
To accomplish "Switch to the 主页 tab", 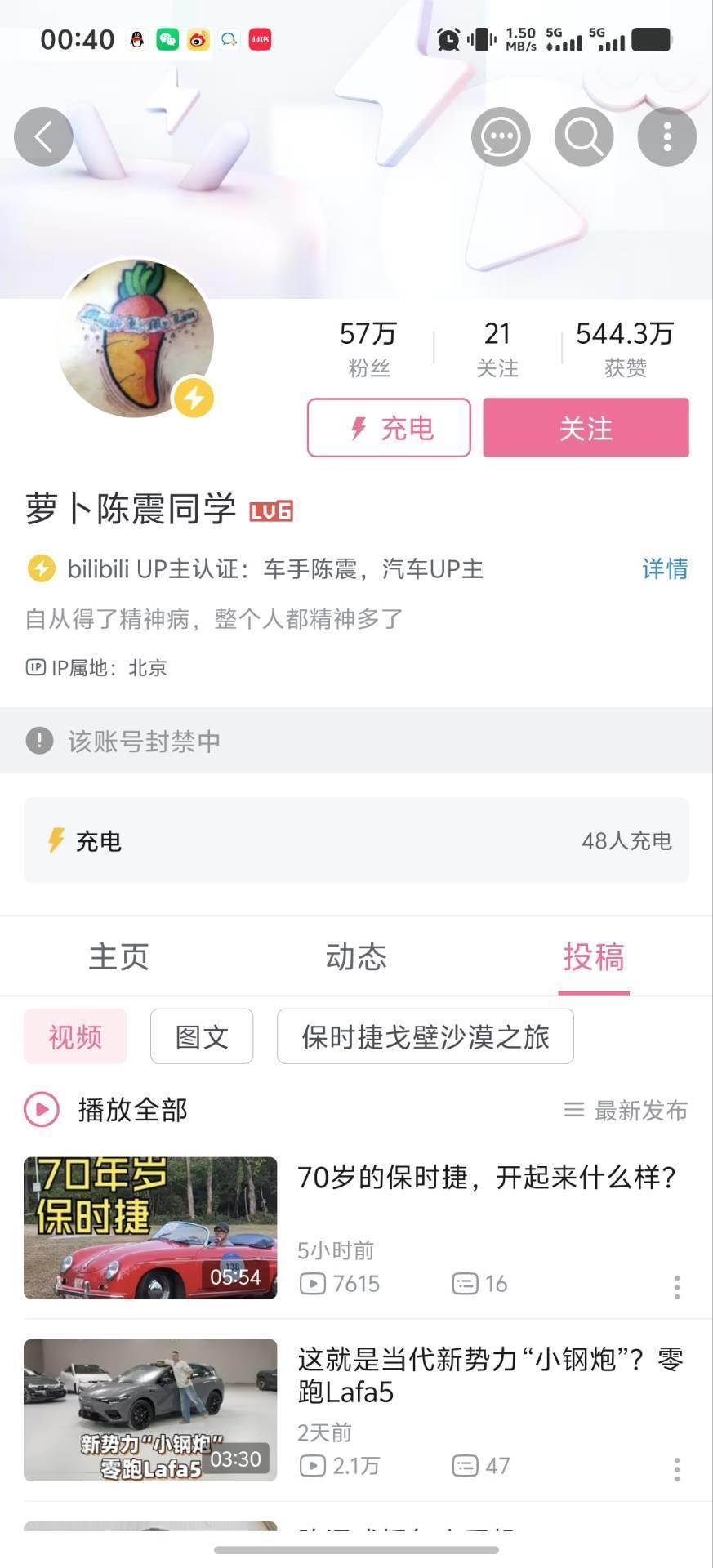I will tap(118, 956).
